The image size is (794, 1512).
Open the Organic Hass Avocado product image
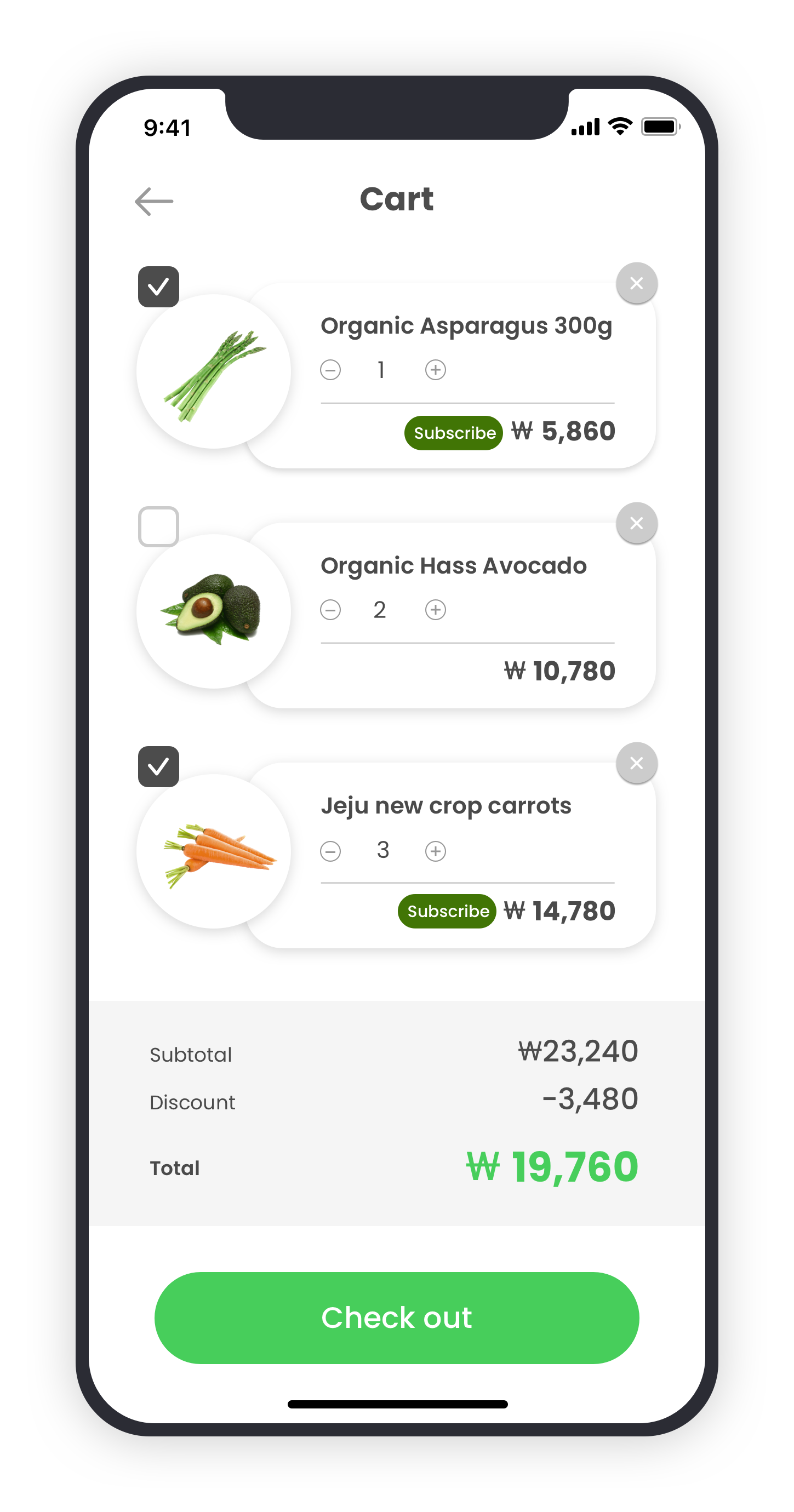[214, 611]
